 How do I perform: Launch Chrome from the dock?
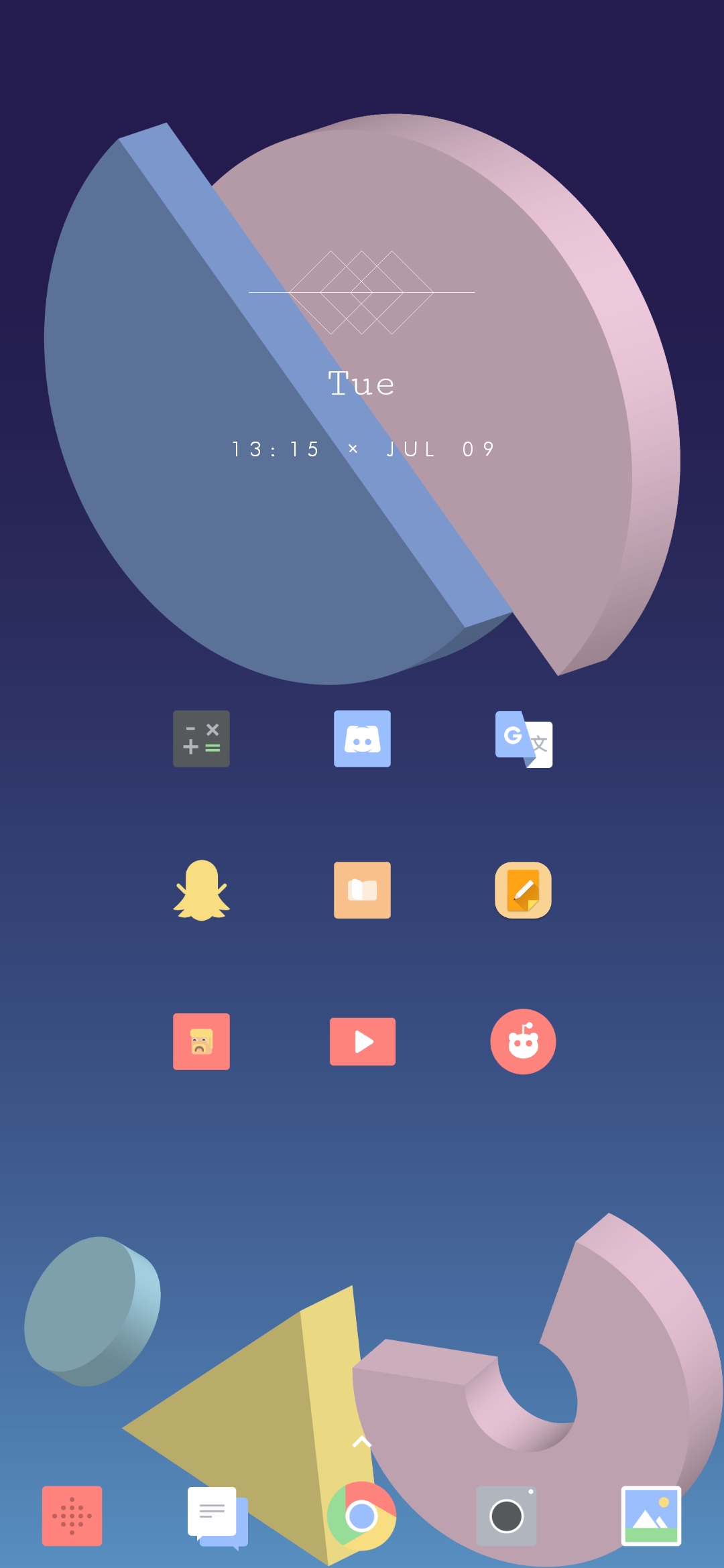click(362, 1514)
